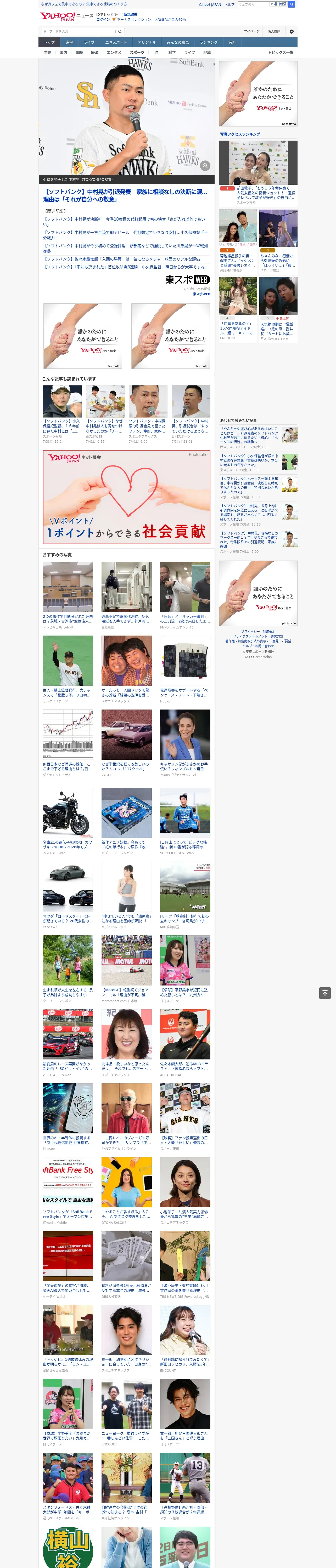Tap the ログイン link
Image resolution: width=336 pixels, height=1568 pixels.
point(103,20)
